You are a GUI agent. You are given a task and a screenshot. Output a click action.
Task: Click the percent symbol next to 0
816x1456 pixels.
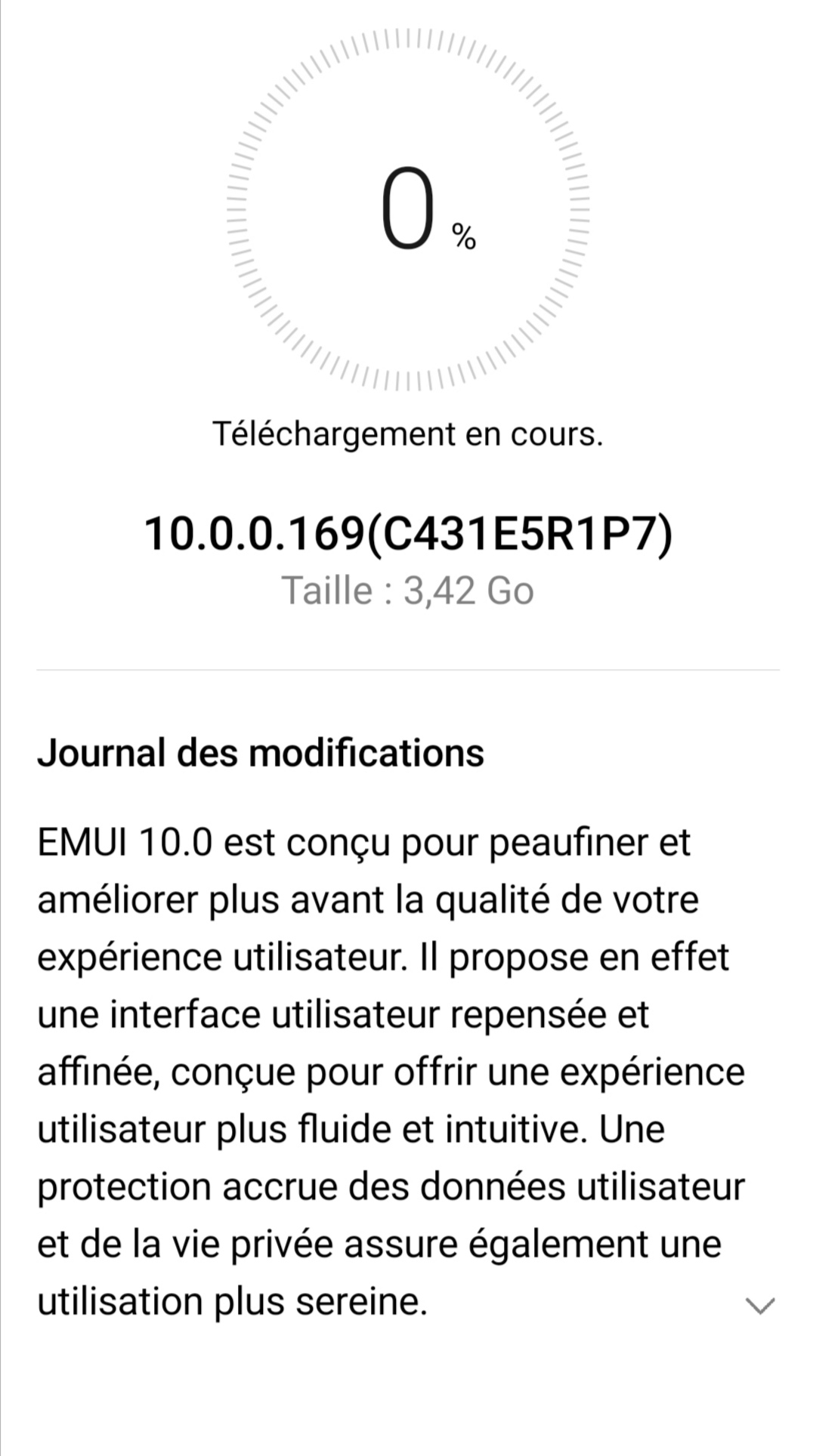coord(464,236)
